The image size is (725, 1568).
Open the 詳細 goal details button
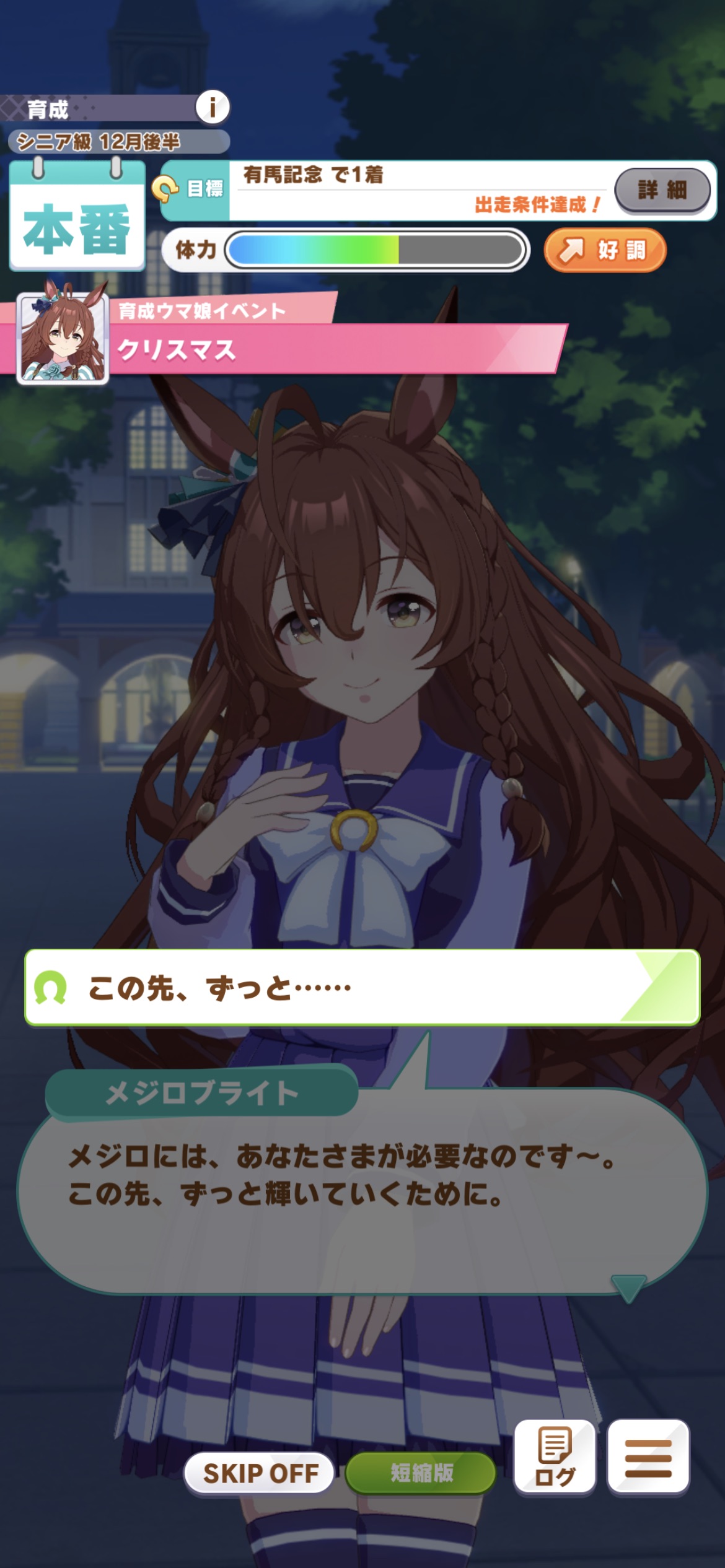point(662,190)
